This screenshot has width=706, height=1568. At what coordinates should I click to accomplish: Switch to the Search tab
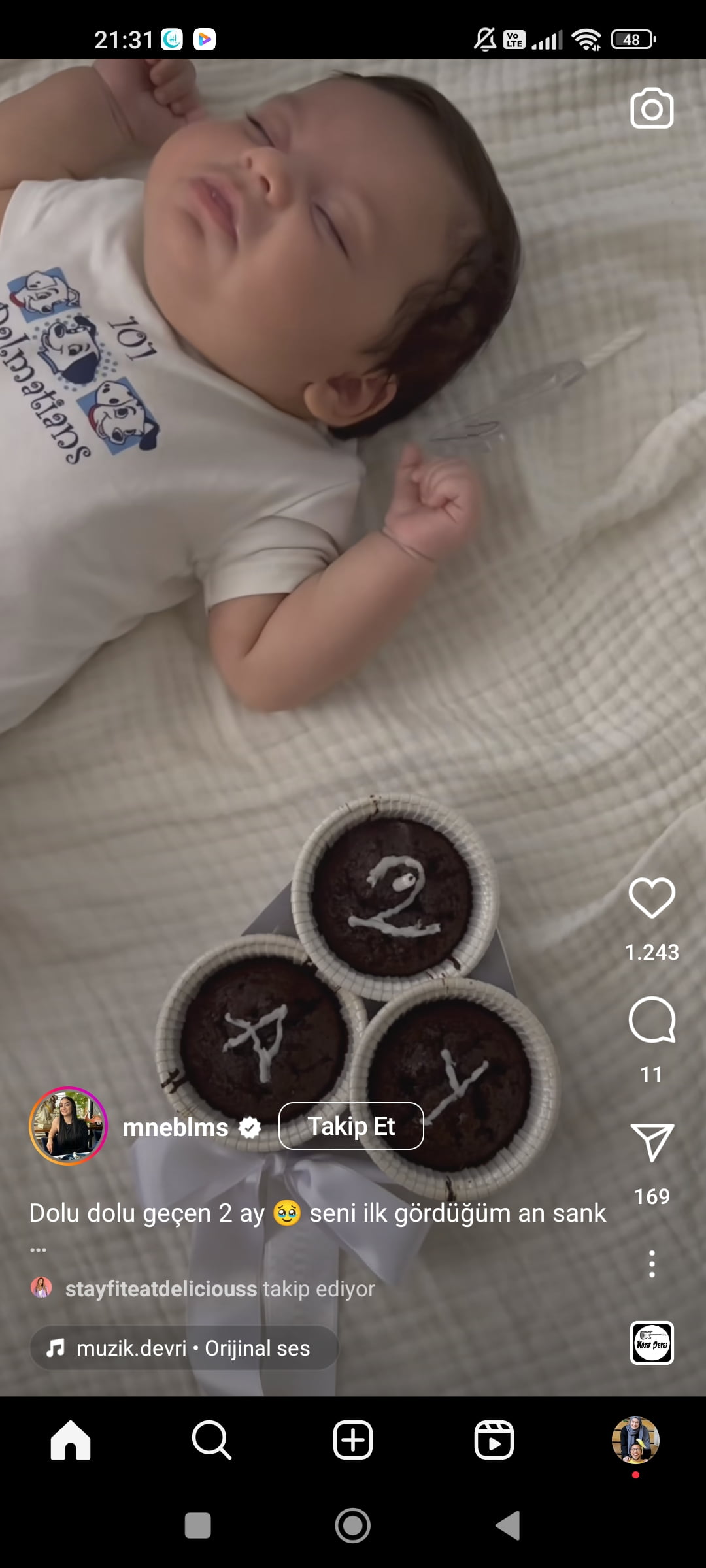[211, 1440]
